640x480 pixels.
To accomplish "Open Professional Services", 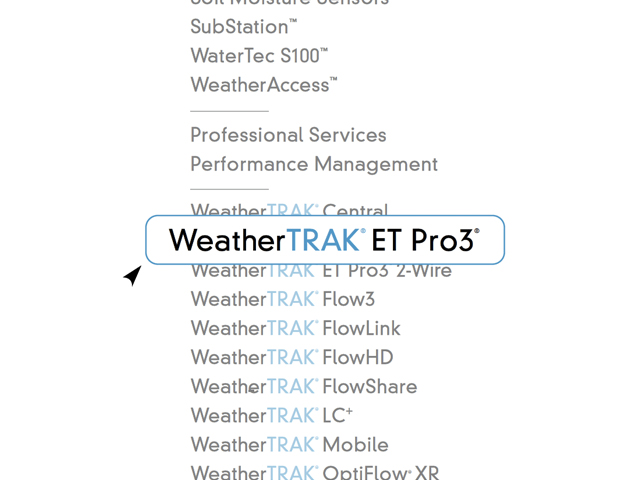I will (288, 135).
